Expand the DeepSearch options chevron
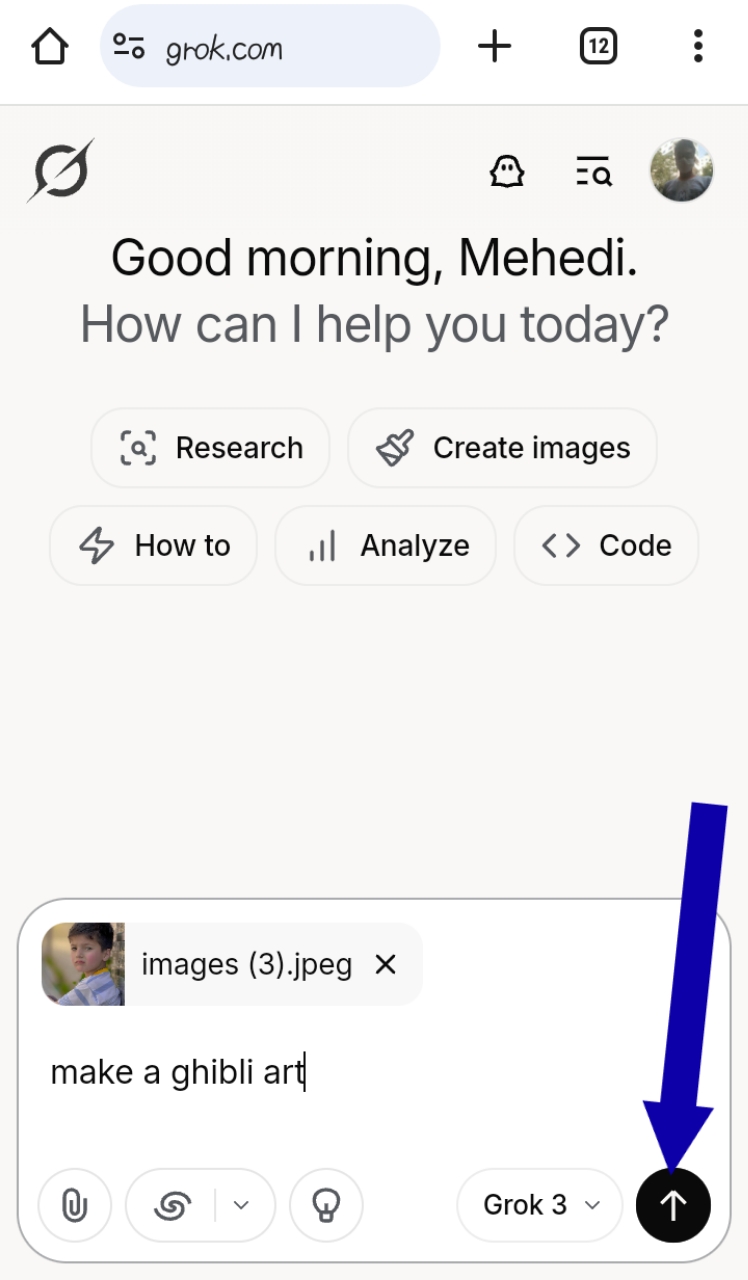 point(241,1205)
